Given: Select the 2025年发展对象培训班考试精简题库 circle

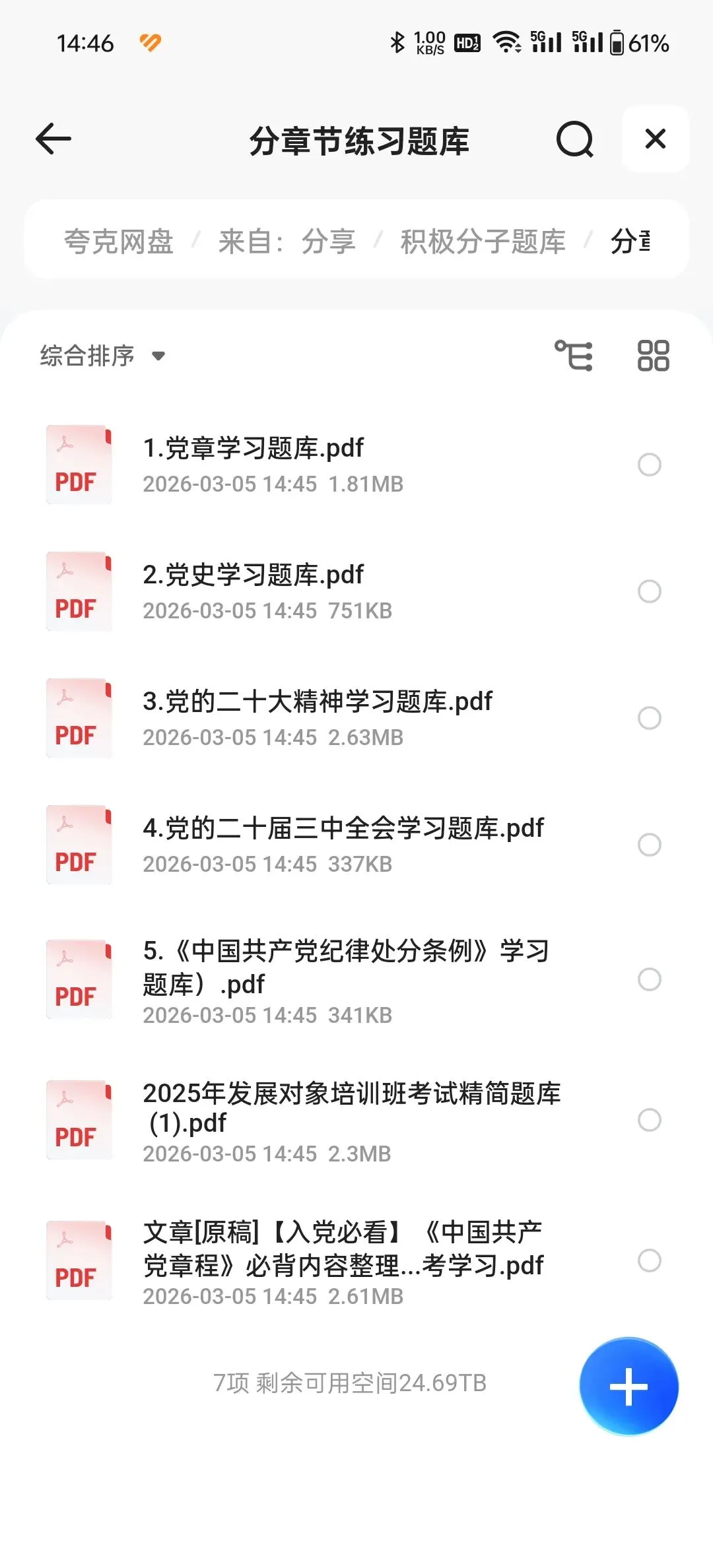Looking at the screenshot, I should point(649,1120).
